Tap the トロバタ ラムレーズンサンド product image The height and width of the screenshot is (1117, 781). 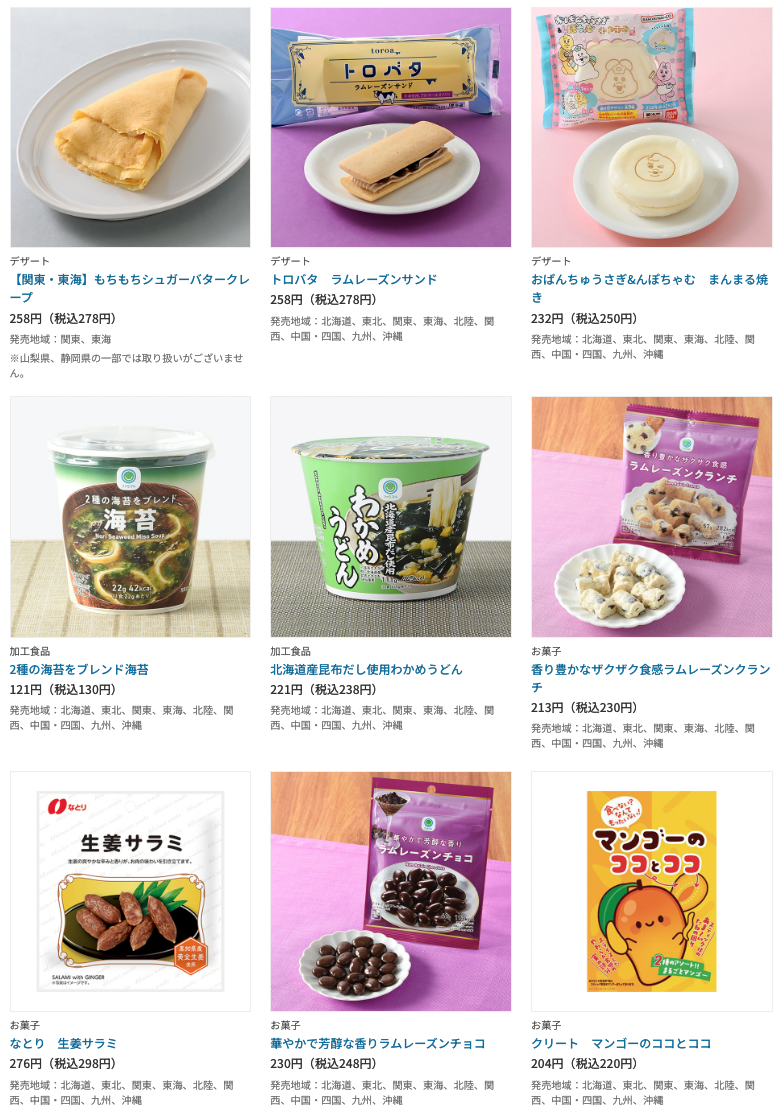click(x=391, y=127)
